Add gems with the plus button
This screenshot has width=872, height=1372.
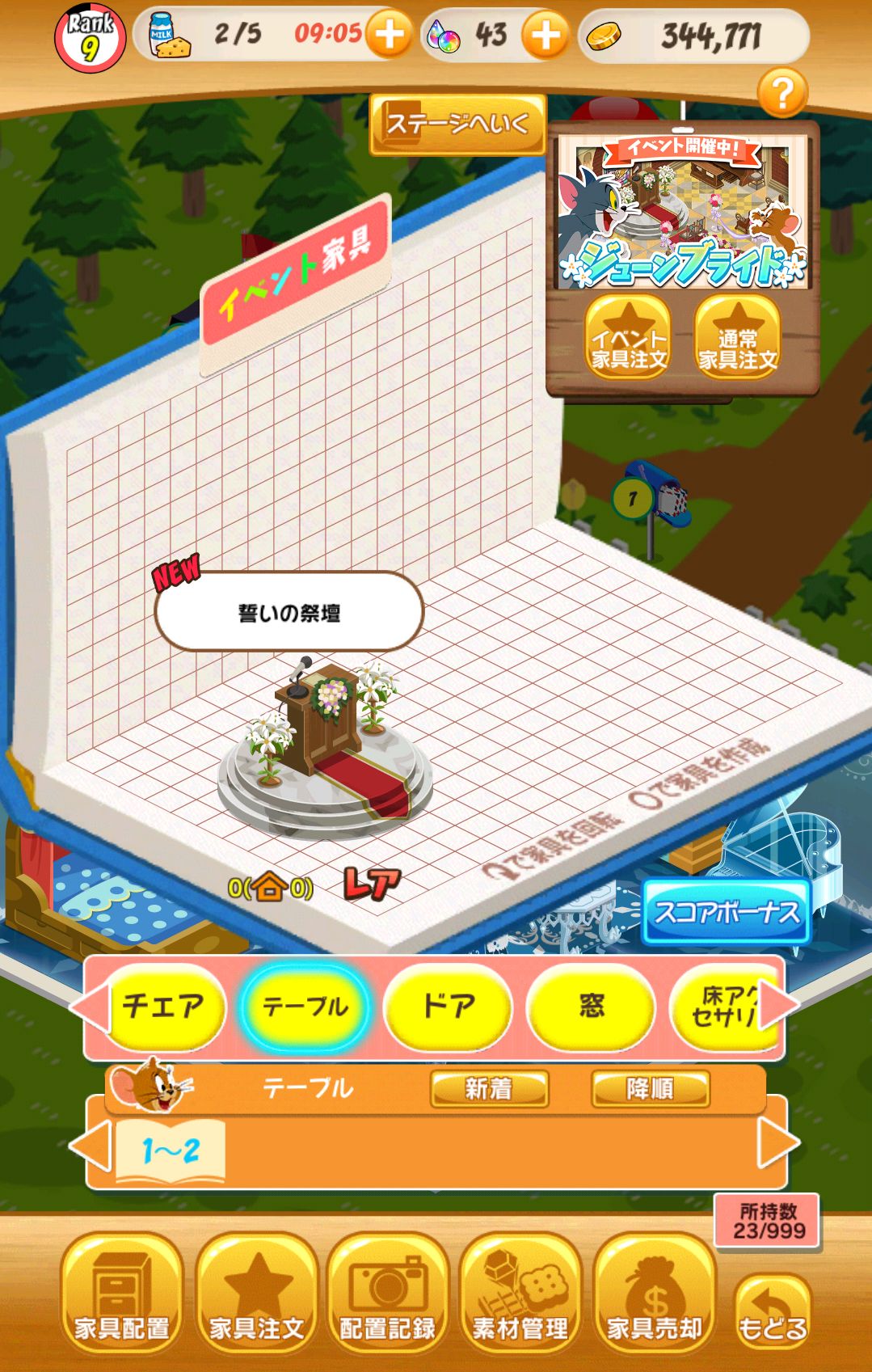click(x=546, y=36)
